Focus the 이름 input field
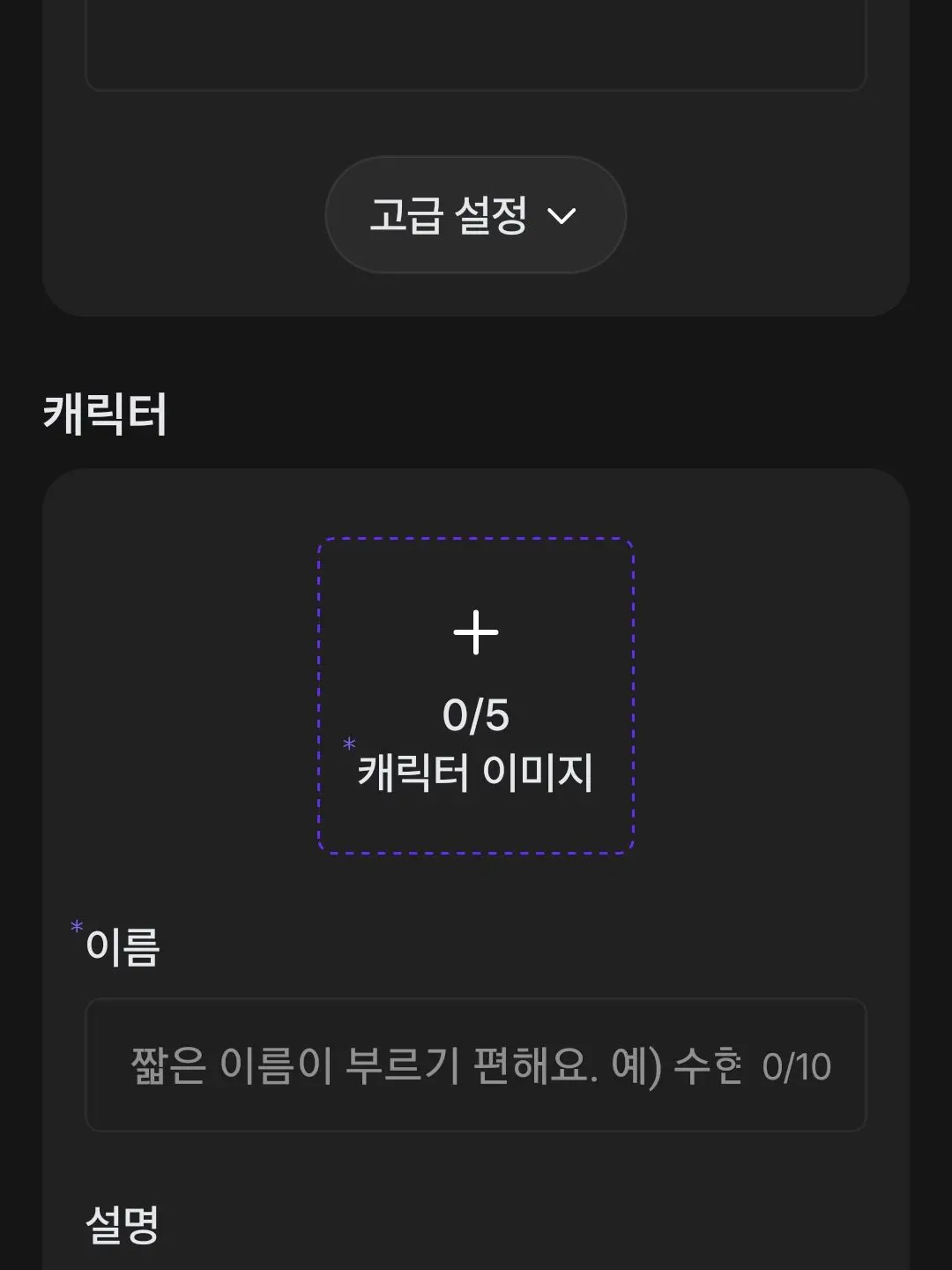 click(475, 1064)
